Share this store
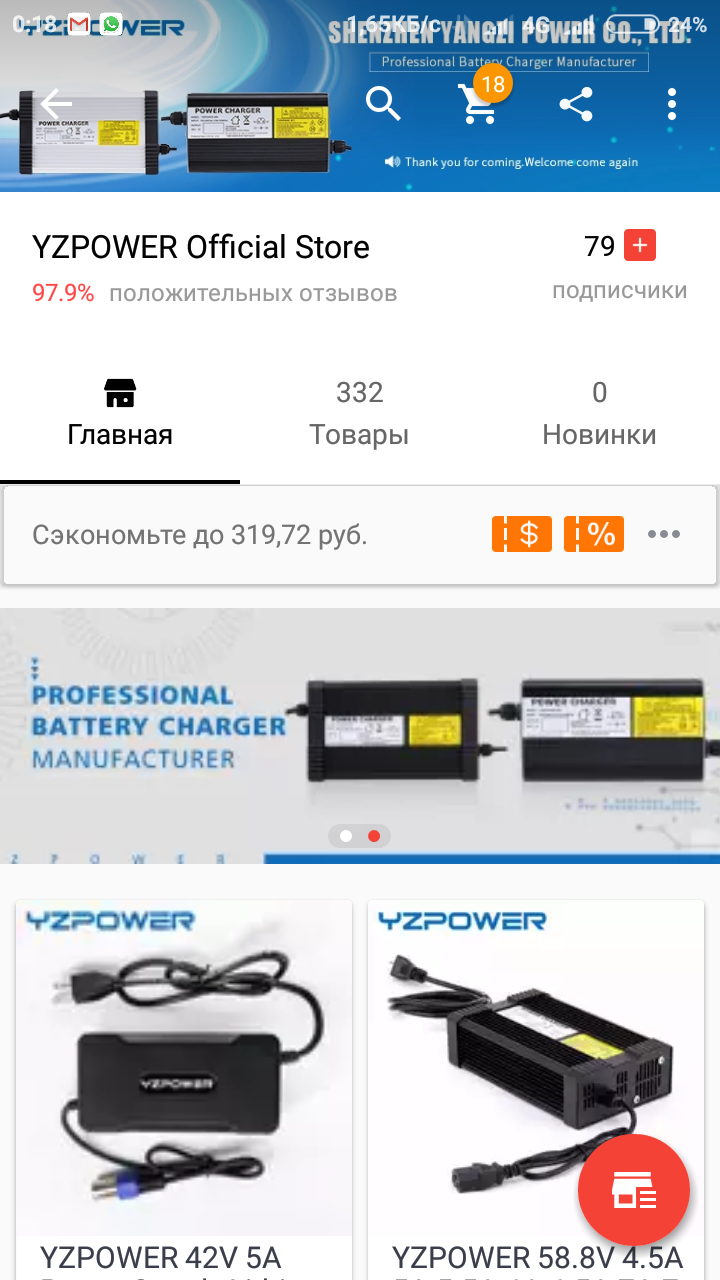 click(576, 104)
